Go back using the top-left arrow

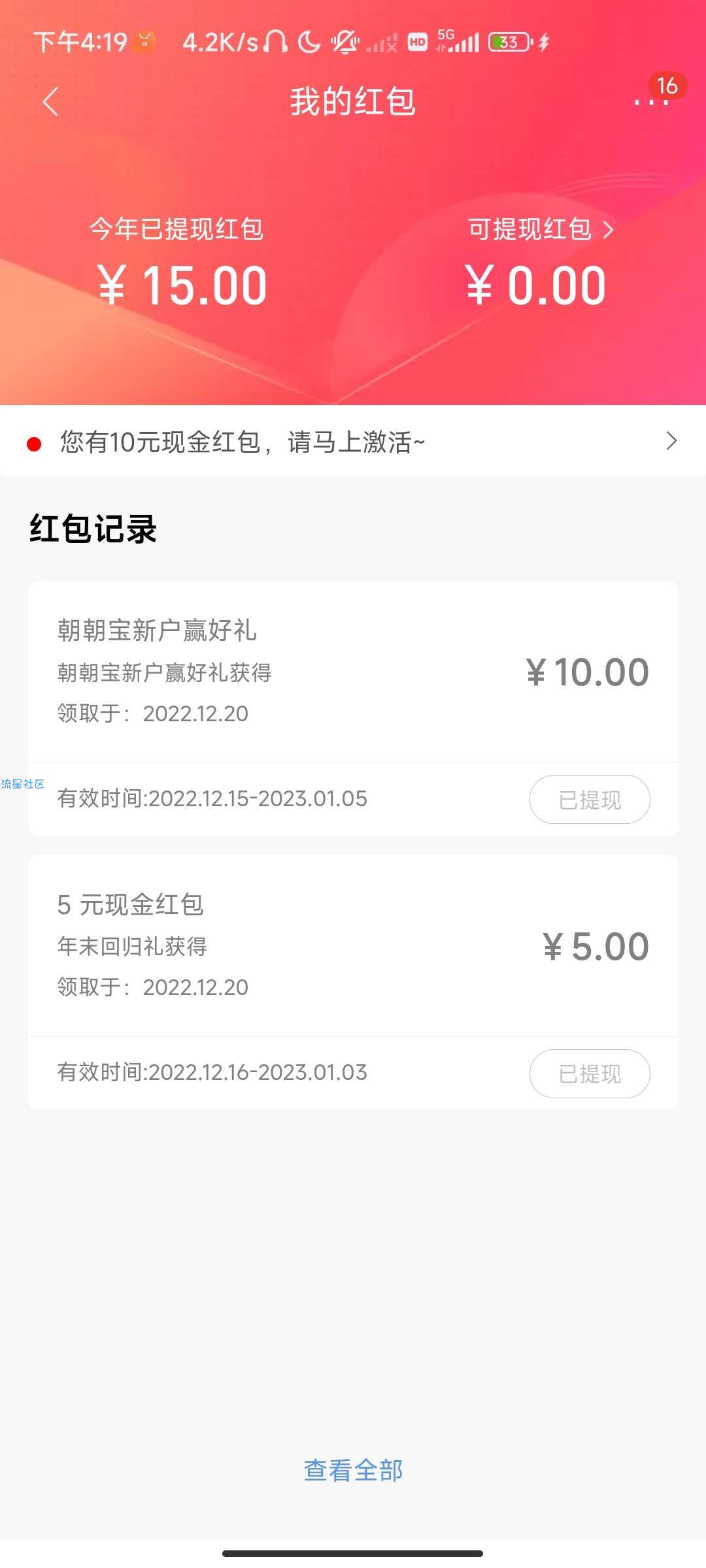point(50,101)
